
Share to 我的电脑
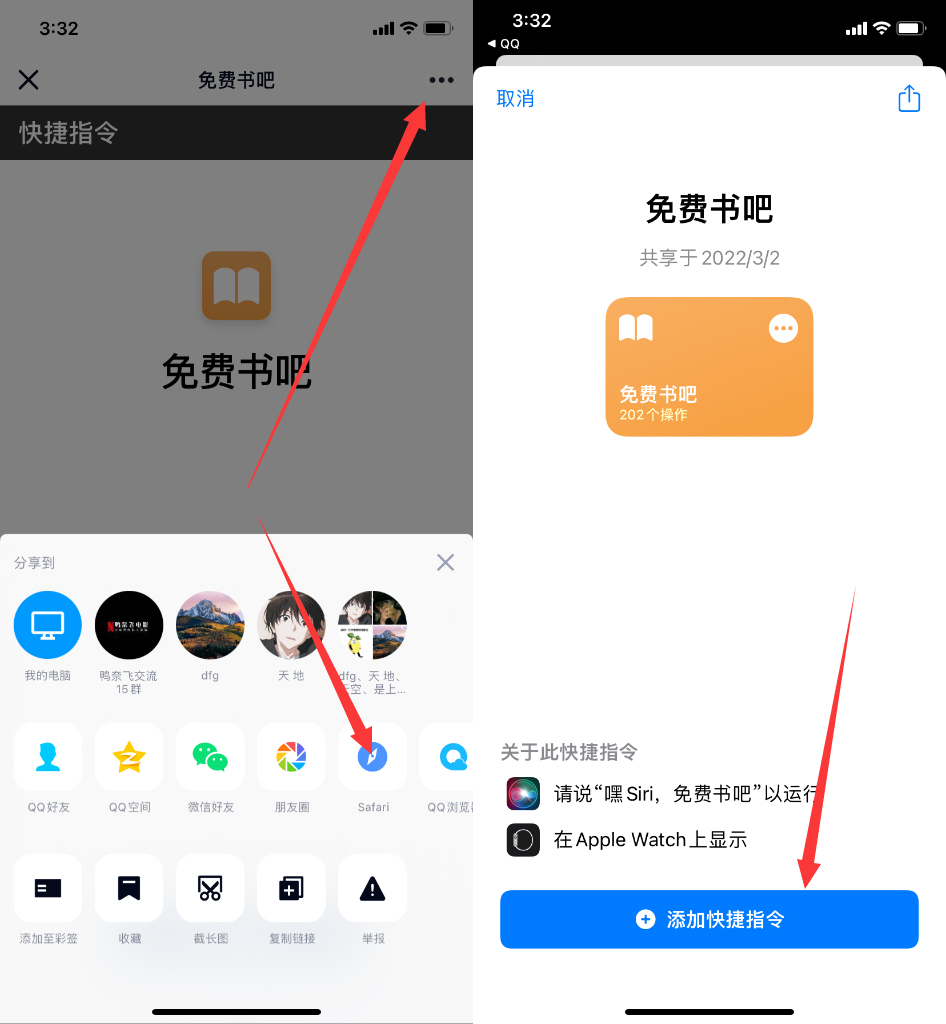click(47, 625)
